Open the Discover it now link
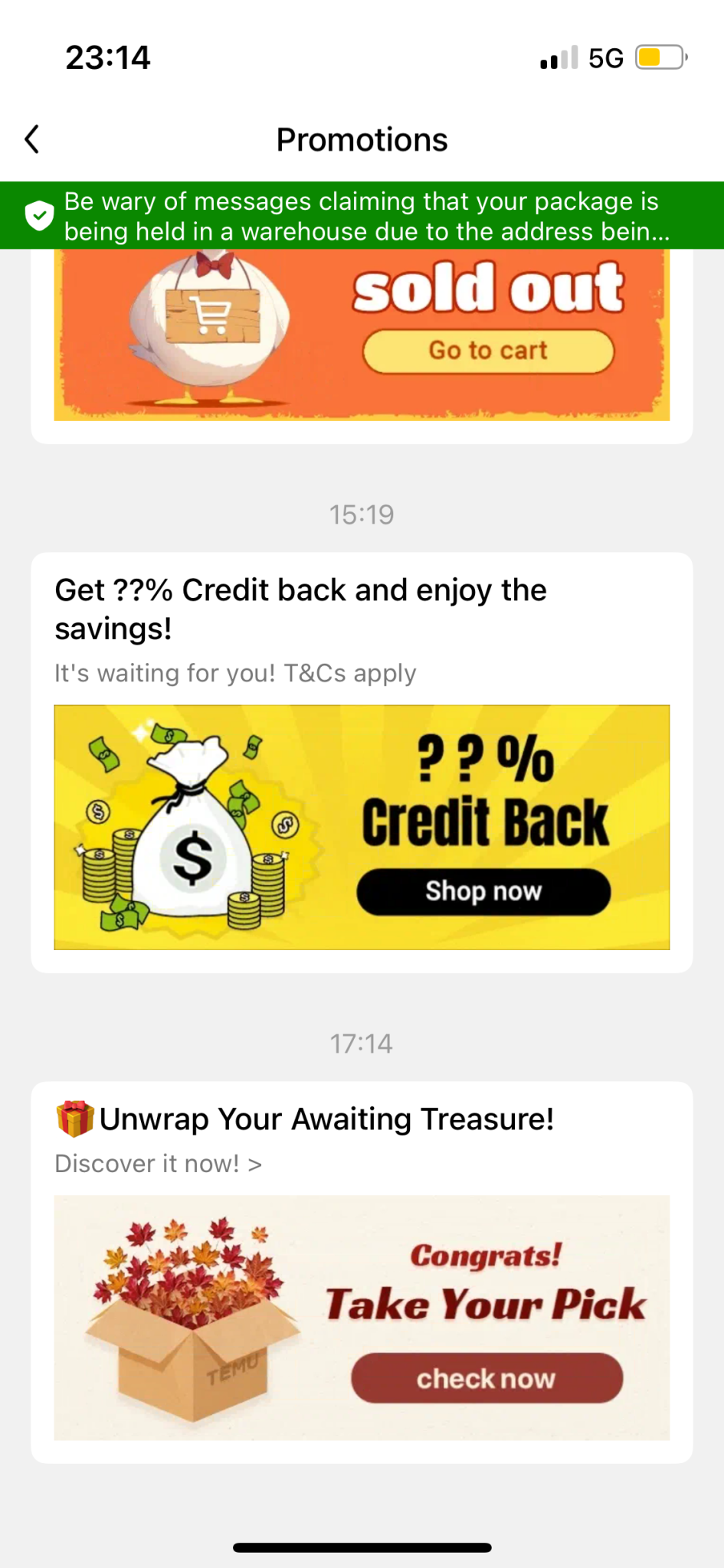 (159, 1164)
